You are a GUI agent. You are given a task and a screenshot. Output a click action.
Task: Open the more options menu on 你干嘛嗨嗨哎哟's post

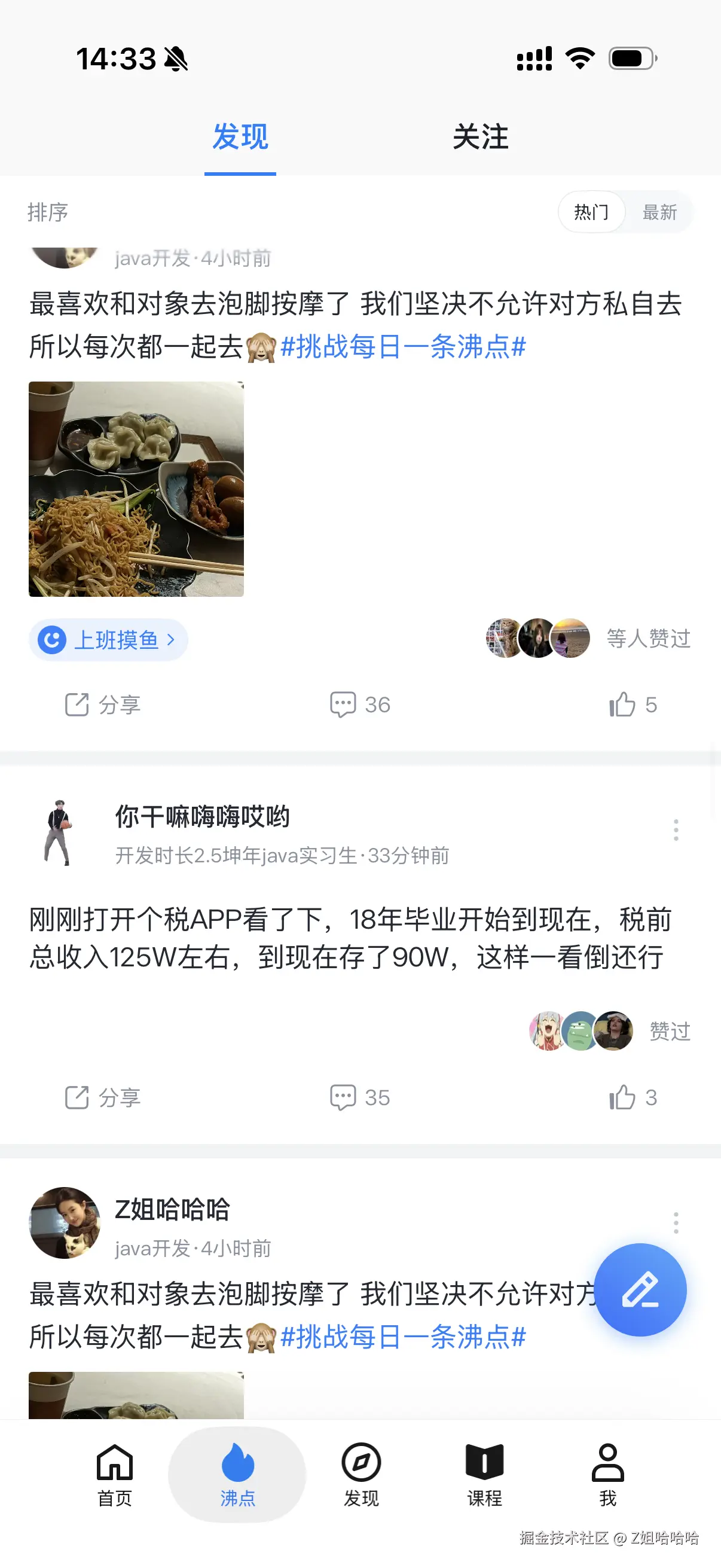click(x=676, y=829)
